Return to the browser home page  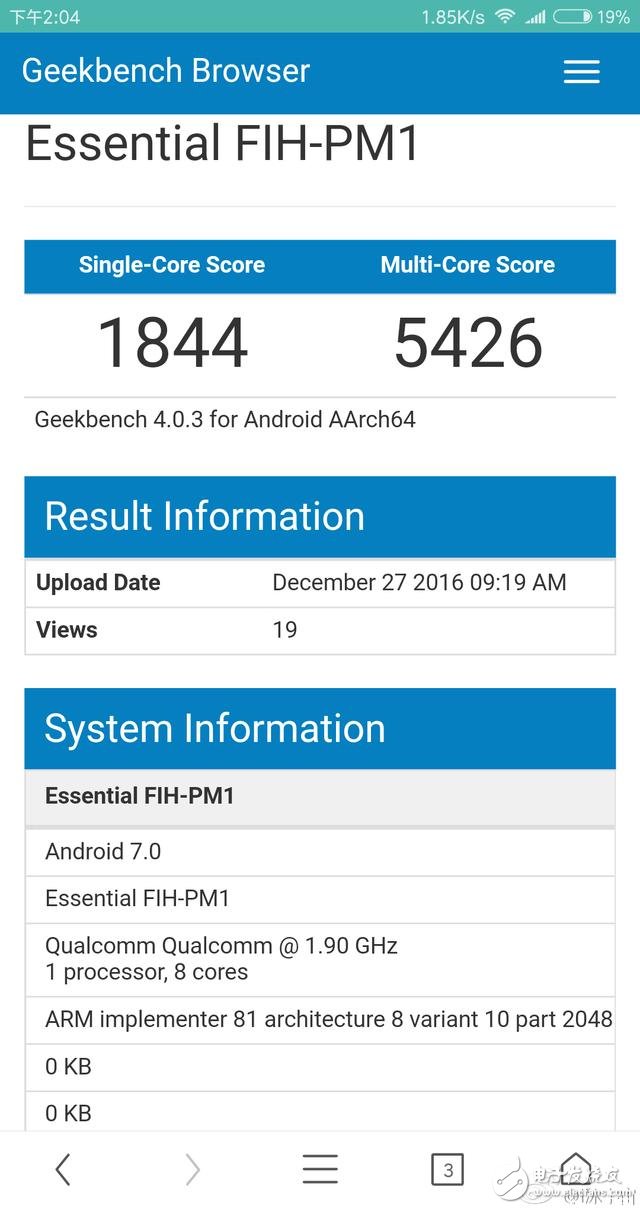tap(575, 1167)
